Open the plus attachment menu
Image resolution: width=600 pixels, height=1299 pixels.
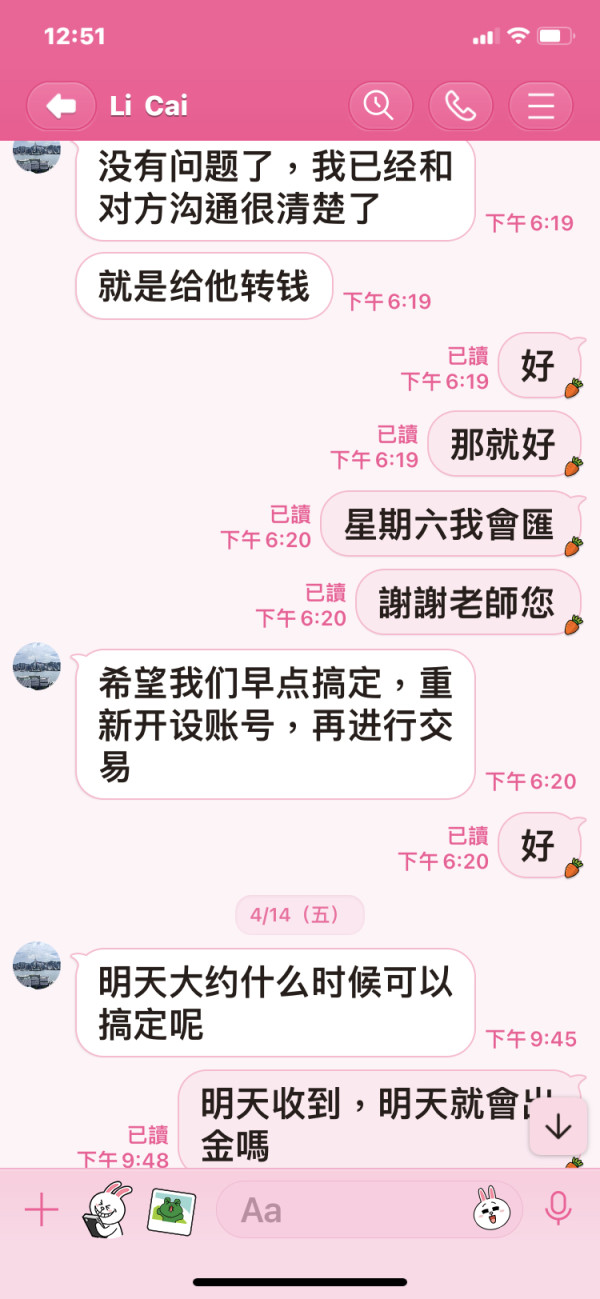(41, 1211)
